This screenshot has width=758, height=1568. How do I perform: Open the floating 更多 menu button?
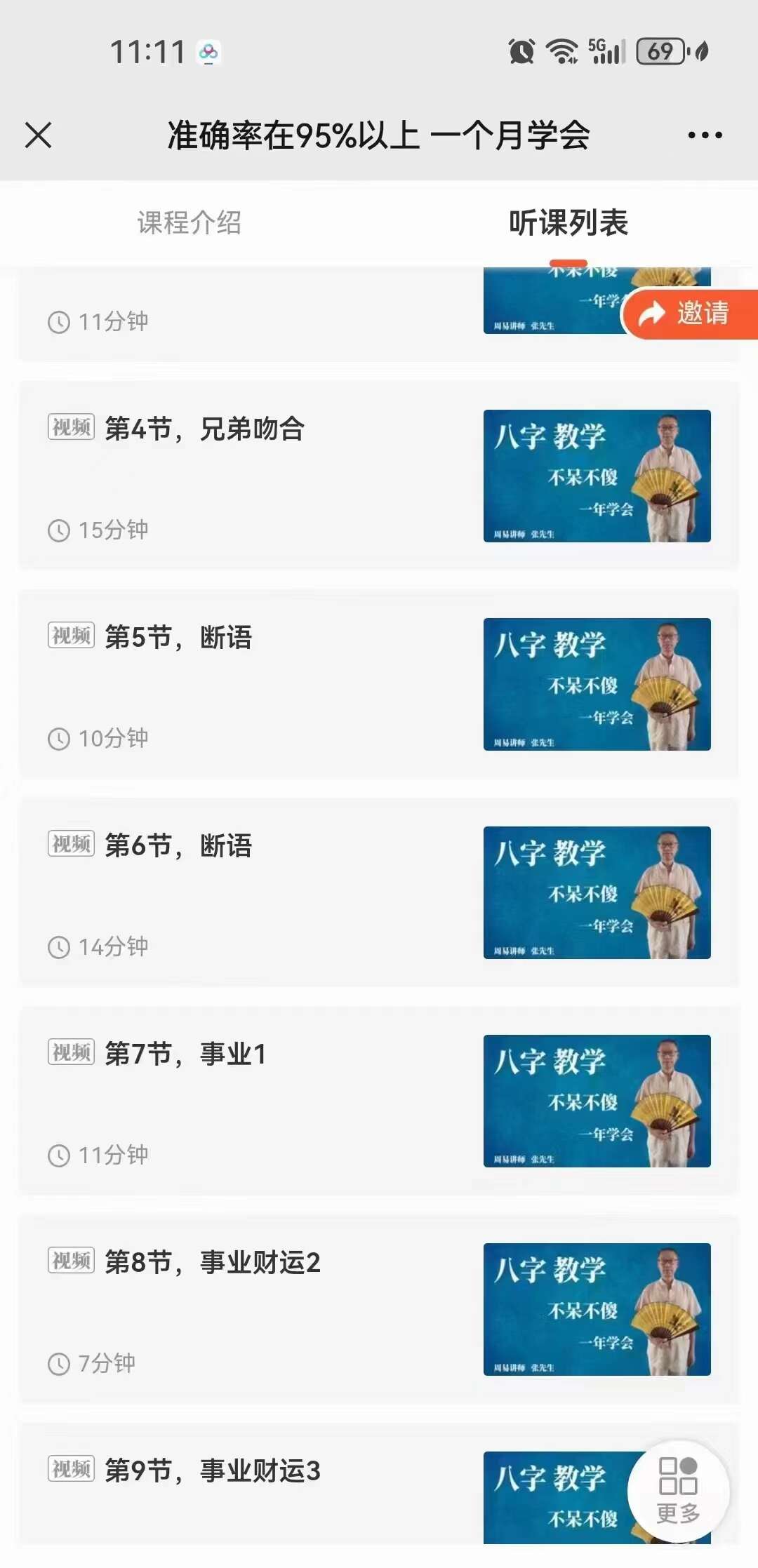pyautogui.click(x=678, y=1491)
